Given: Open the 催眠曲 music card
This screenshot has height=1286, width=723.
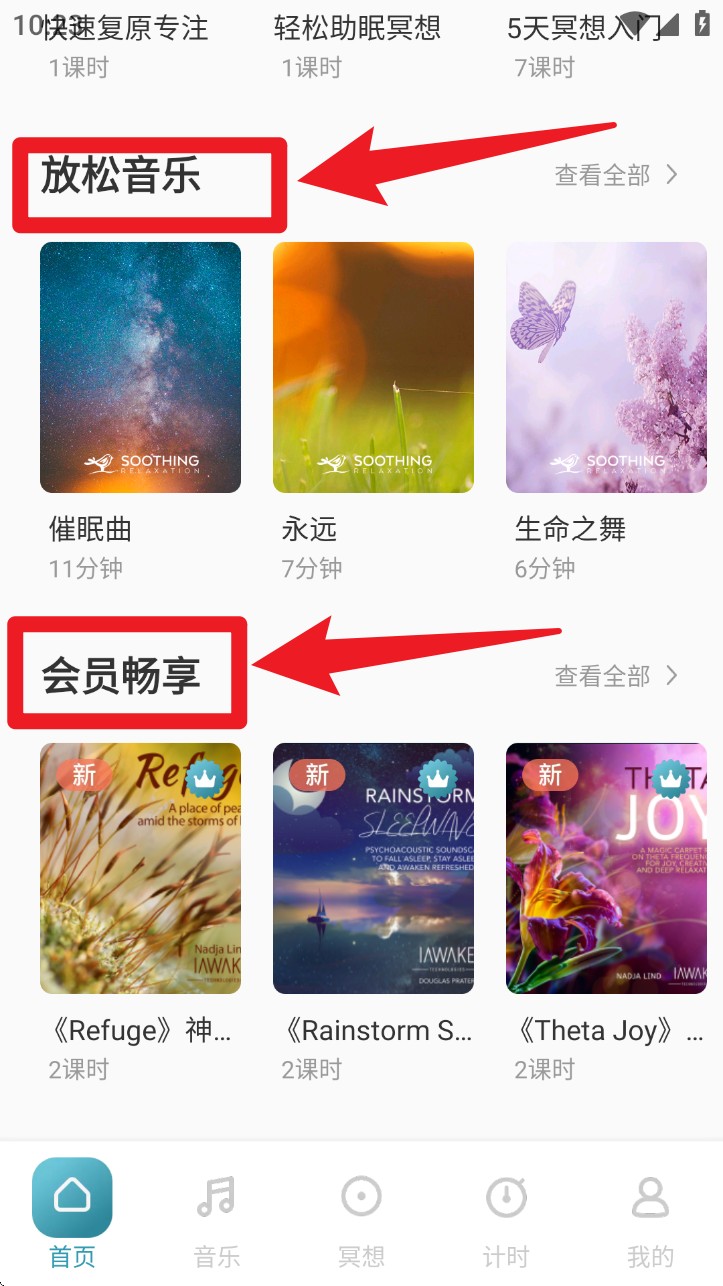Looking at the screenshot, I should tap(140, 368).
